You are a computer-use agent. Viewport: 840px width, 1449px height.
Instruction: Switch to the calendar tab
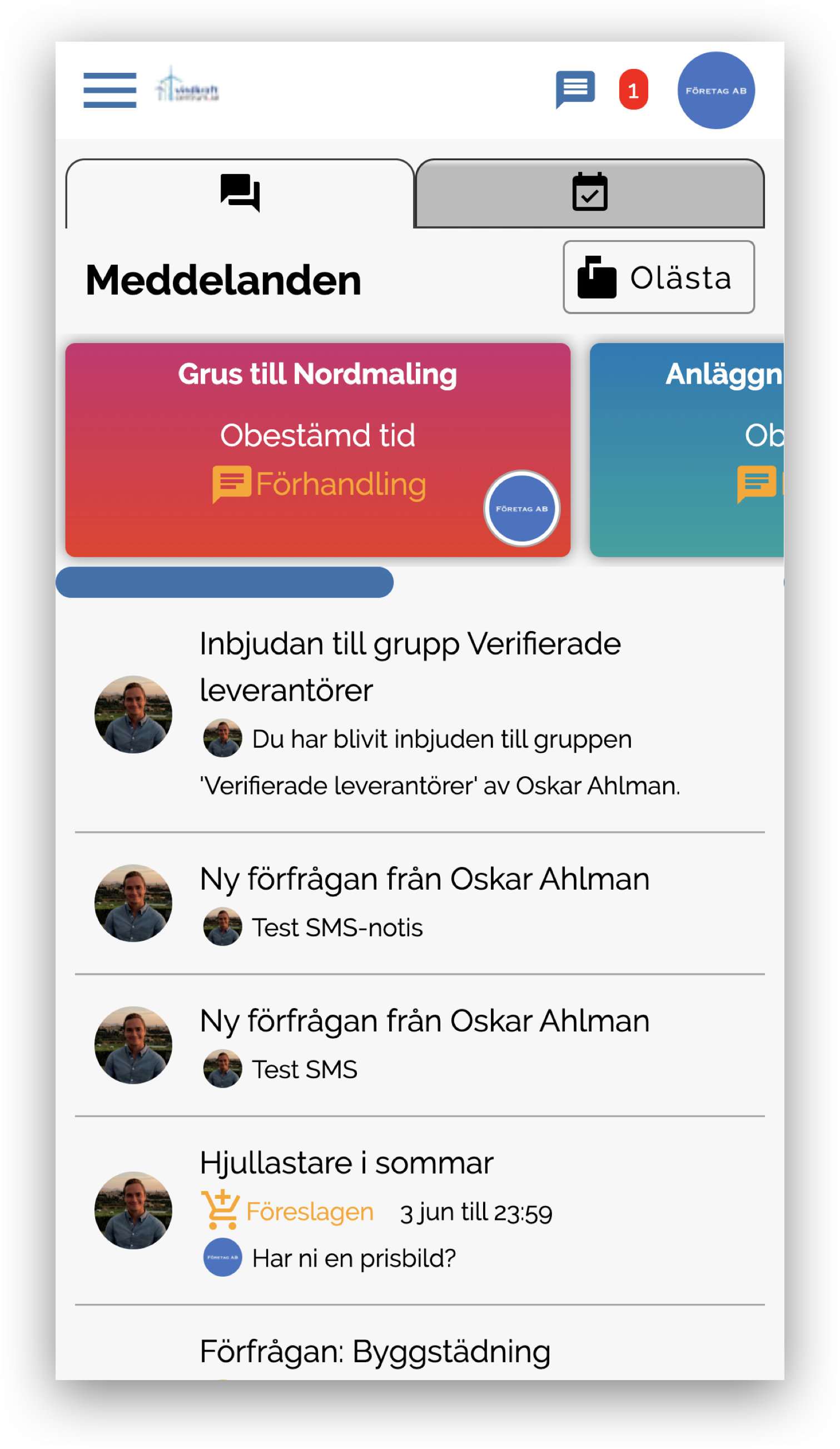point(589,193)
